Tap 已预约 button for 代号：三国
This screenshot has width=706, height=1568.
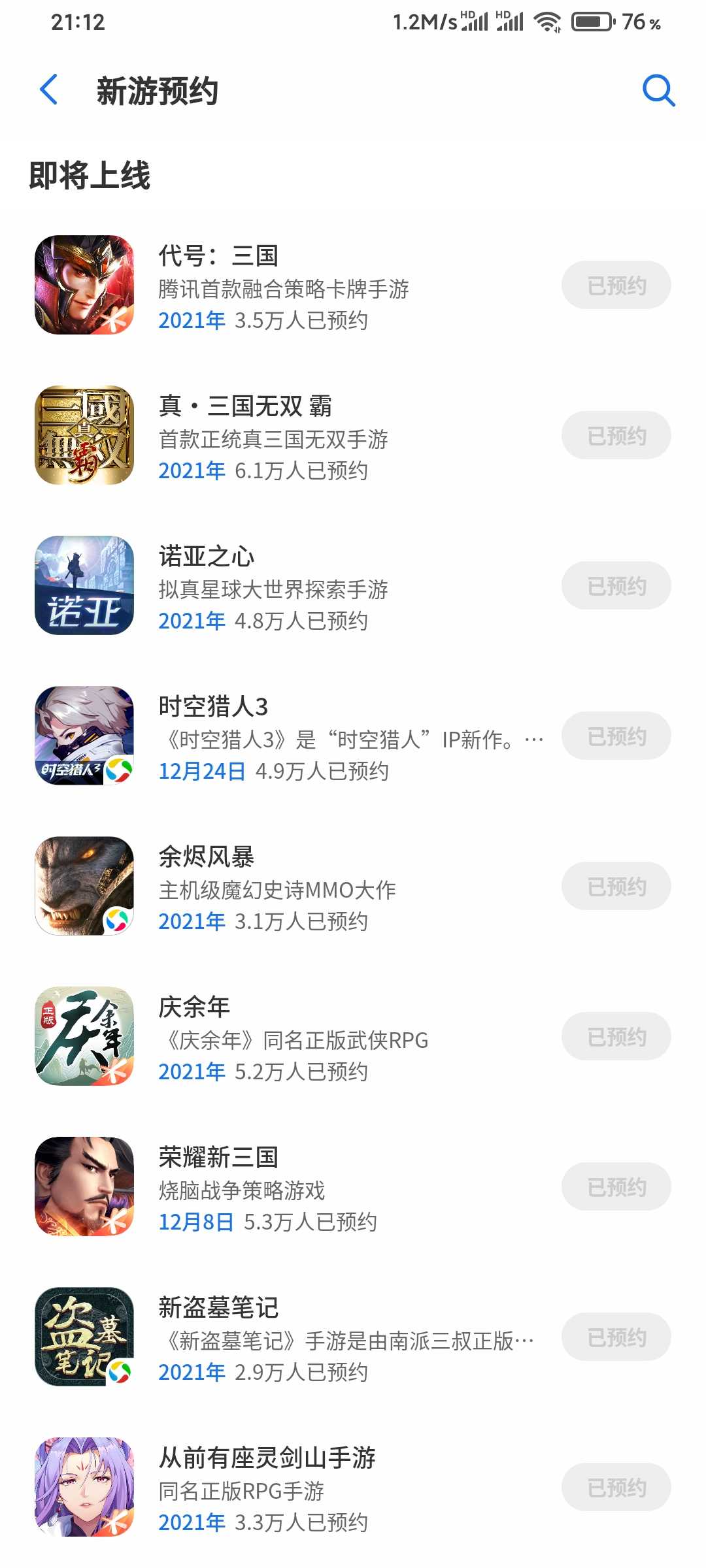[x=616, y=286]
